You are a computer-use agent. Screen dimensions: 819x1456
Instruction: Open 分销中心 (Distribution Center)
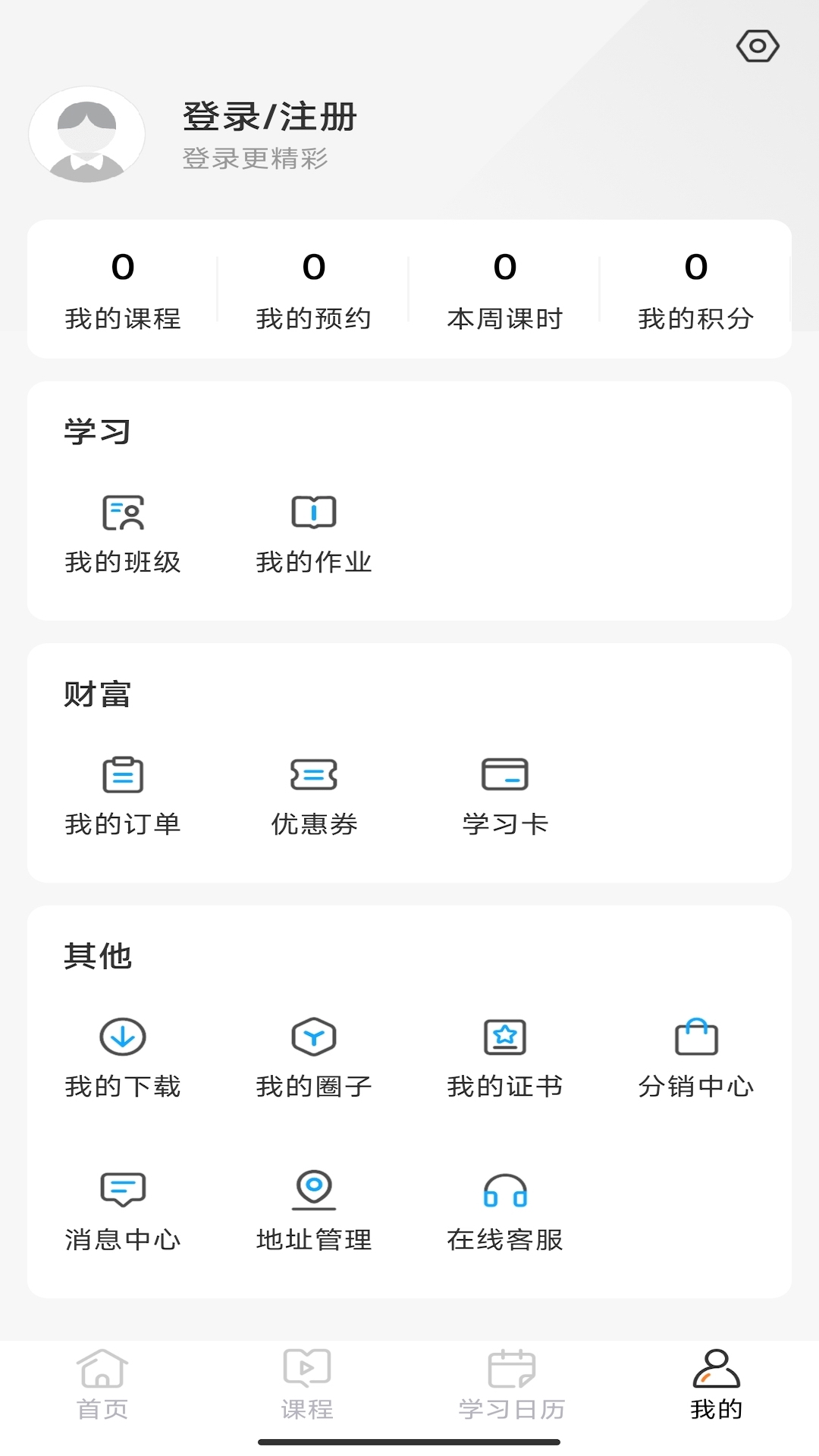coord(696,1058)
